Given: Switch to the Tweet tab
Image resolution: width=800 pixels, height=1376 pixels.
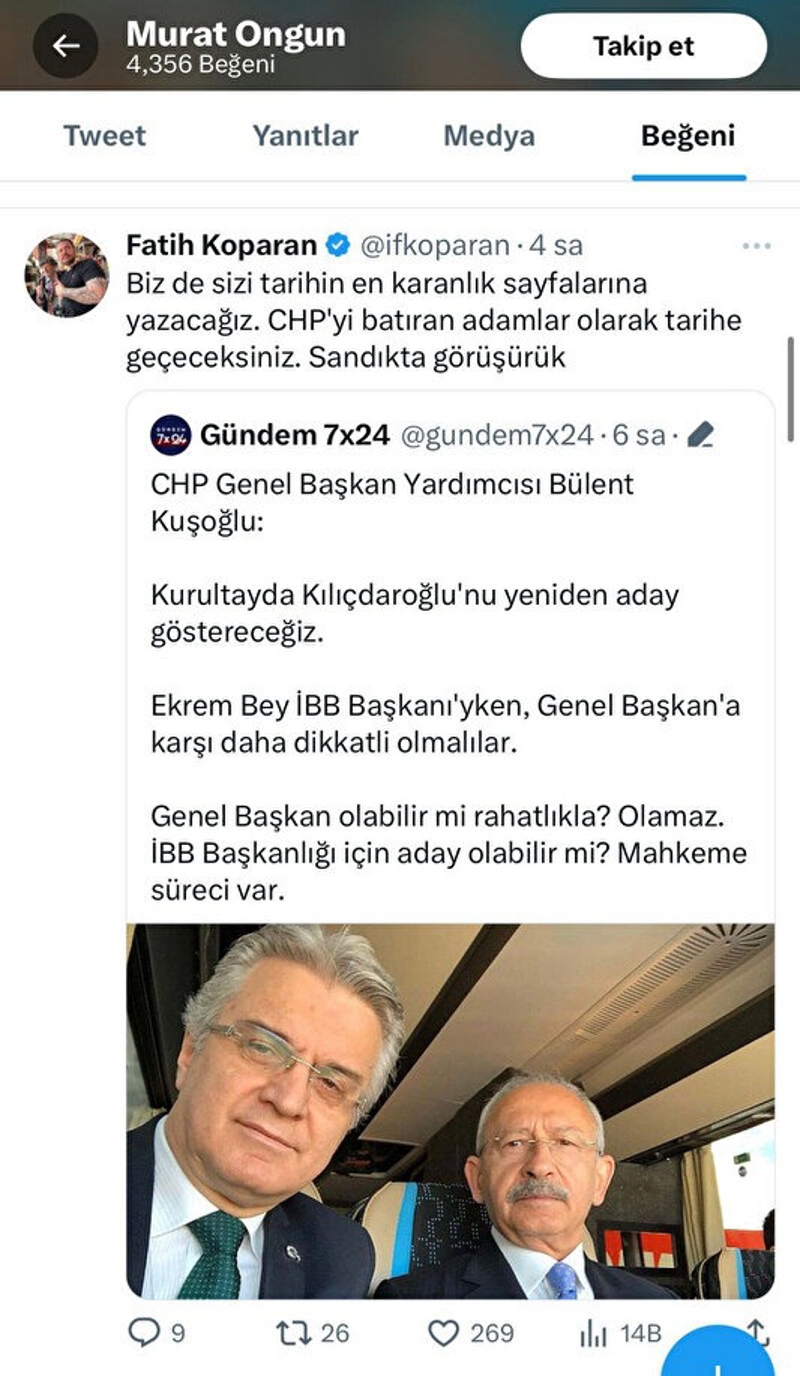Looking at the screenshot, I should (104, 136).
